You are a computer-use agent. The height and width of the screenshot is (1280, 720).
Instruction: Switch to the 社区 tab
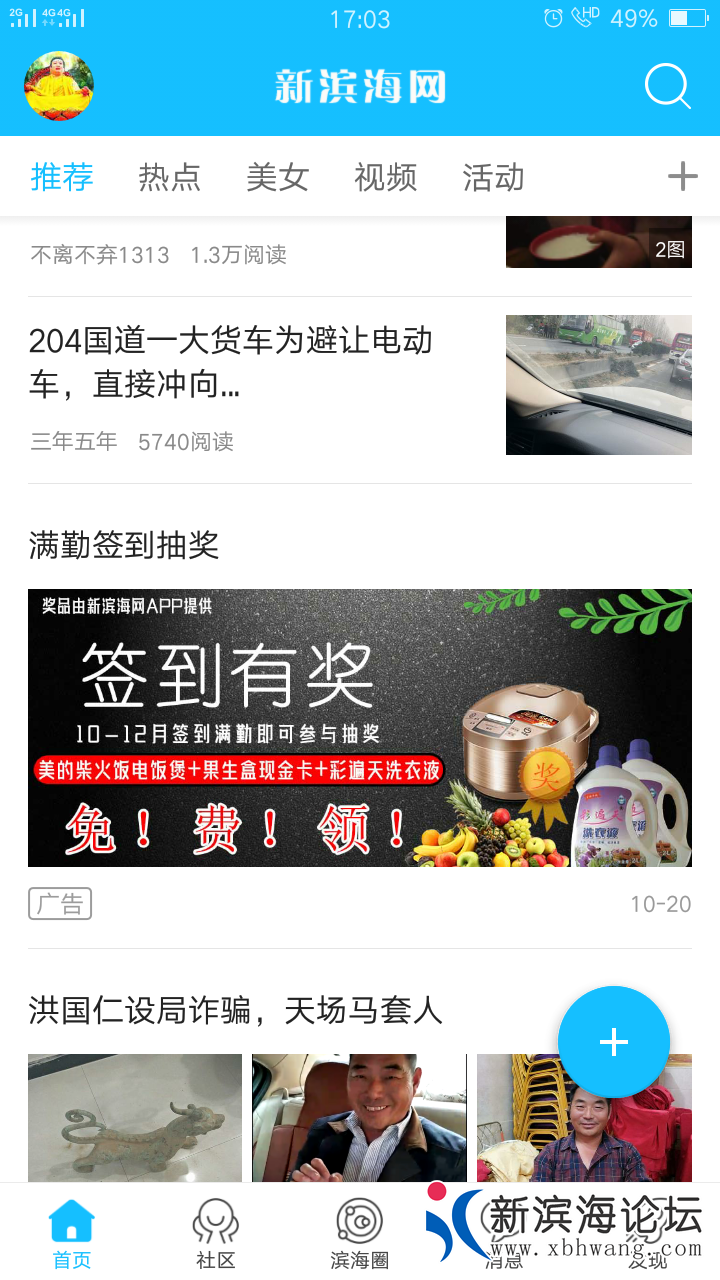pos(216,1233)
